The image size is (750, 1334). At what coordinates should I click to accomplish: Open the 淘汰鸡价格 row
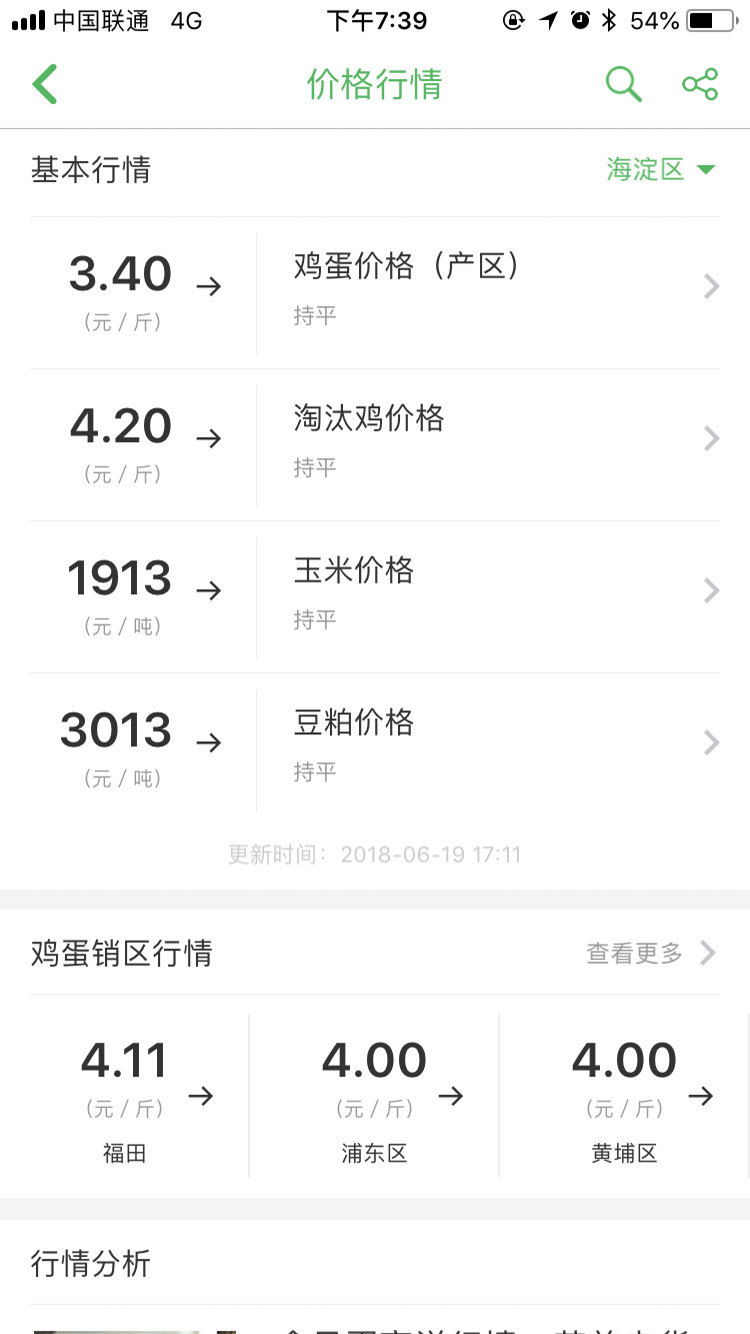tap(375, 445)
